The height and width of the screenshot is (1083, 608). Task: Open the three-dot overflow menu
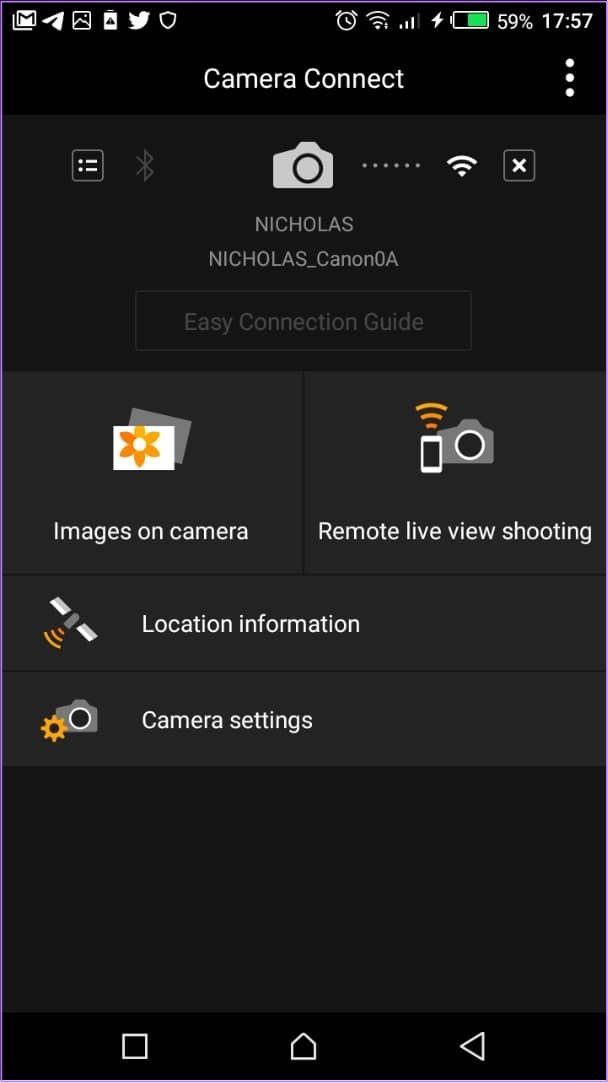[x=569, y=78]
